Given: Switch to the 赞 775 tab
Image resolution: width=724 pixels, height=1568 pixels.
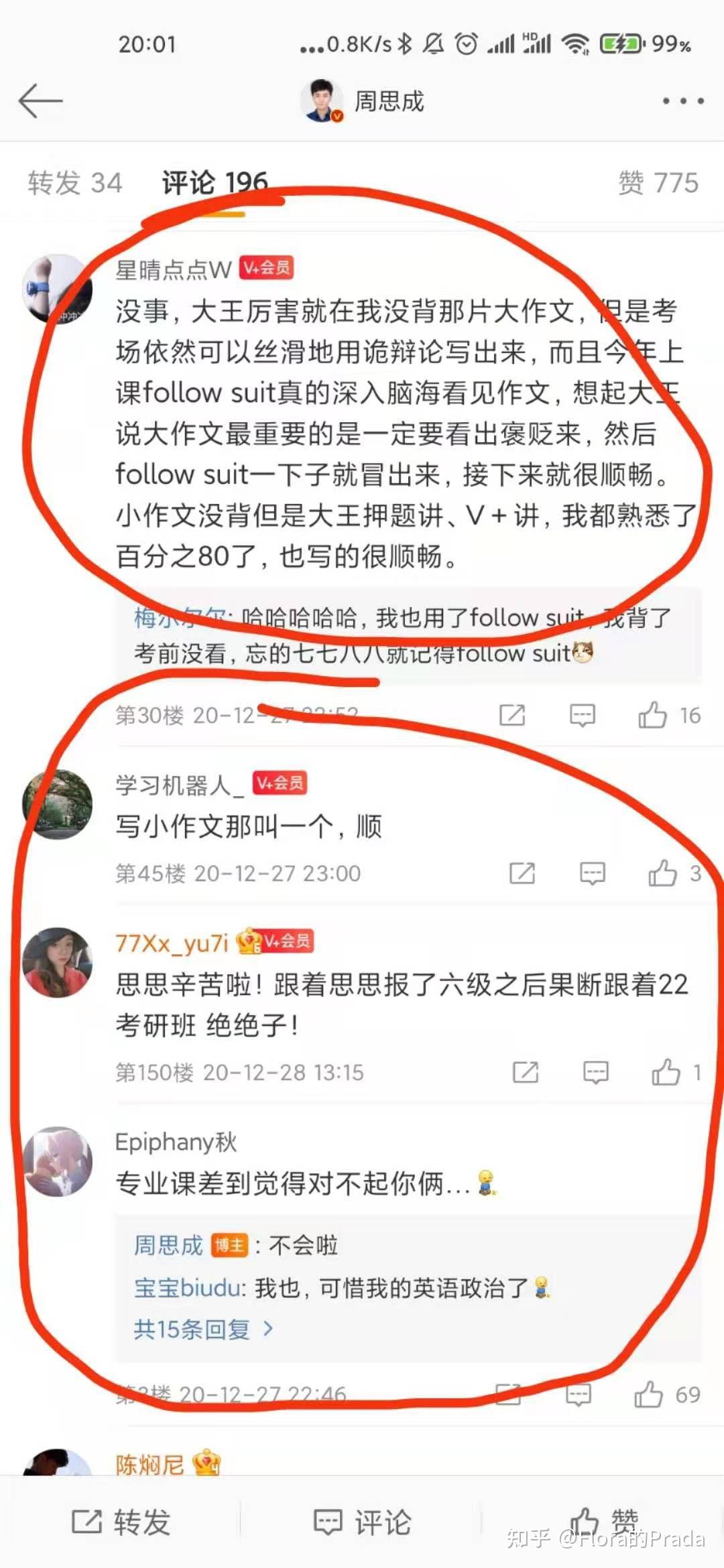Looking at the screenshot, I should (x=658, y=183).
